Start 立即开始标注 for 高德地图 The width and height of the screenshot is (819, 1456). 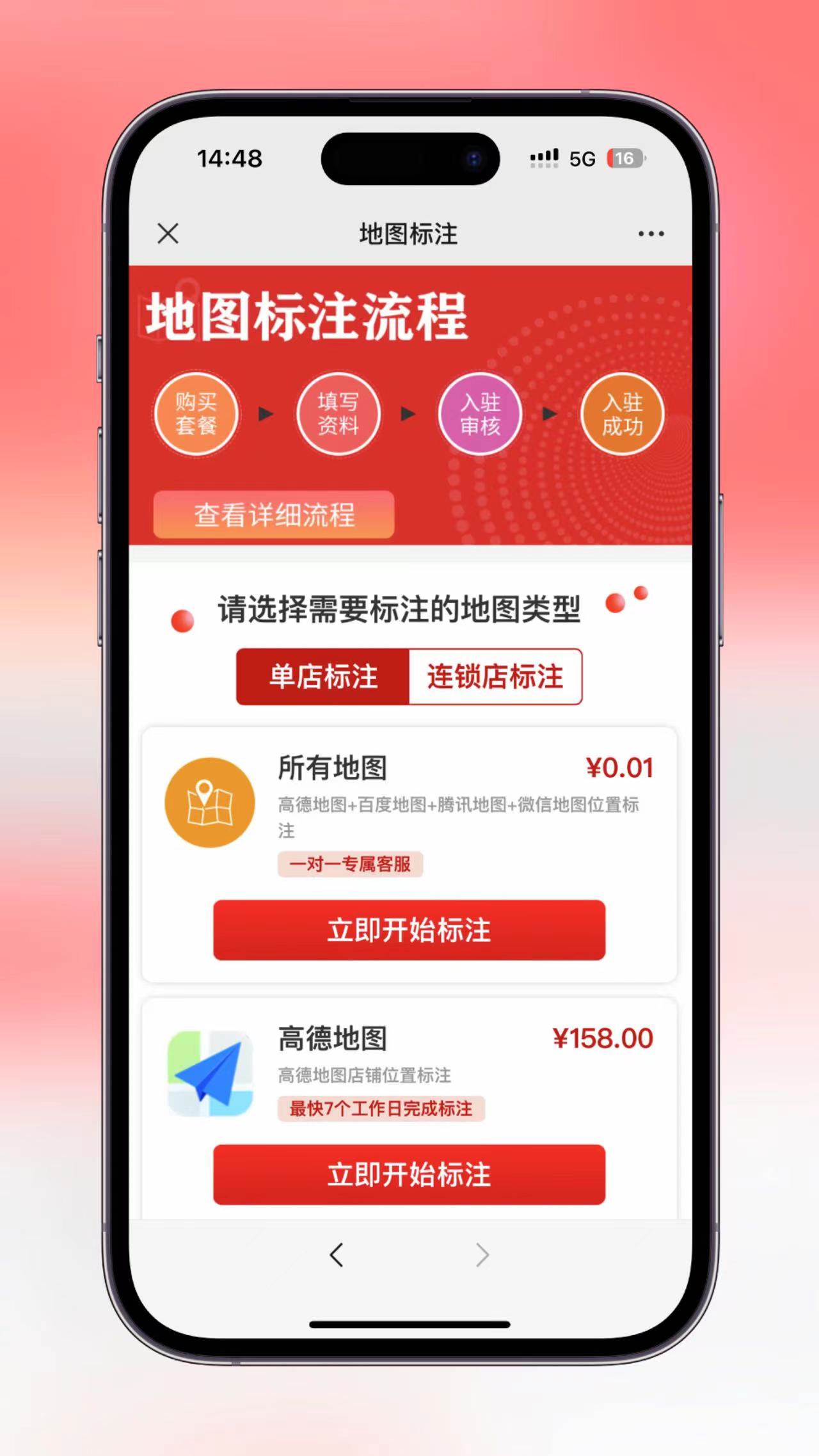click(409, 1174)
